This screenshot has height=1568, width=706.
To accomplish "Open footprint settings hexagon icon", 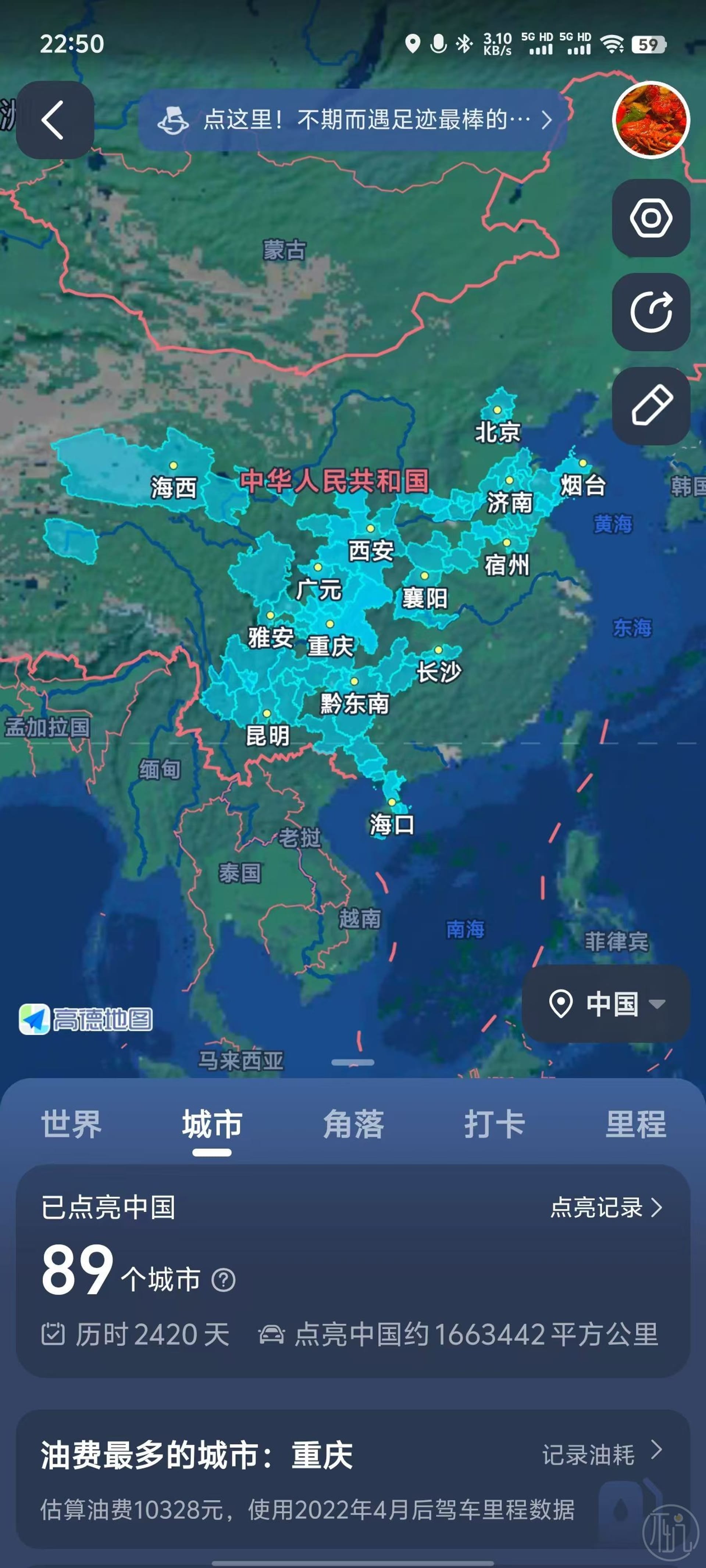I will pos(650,218).
